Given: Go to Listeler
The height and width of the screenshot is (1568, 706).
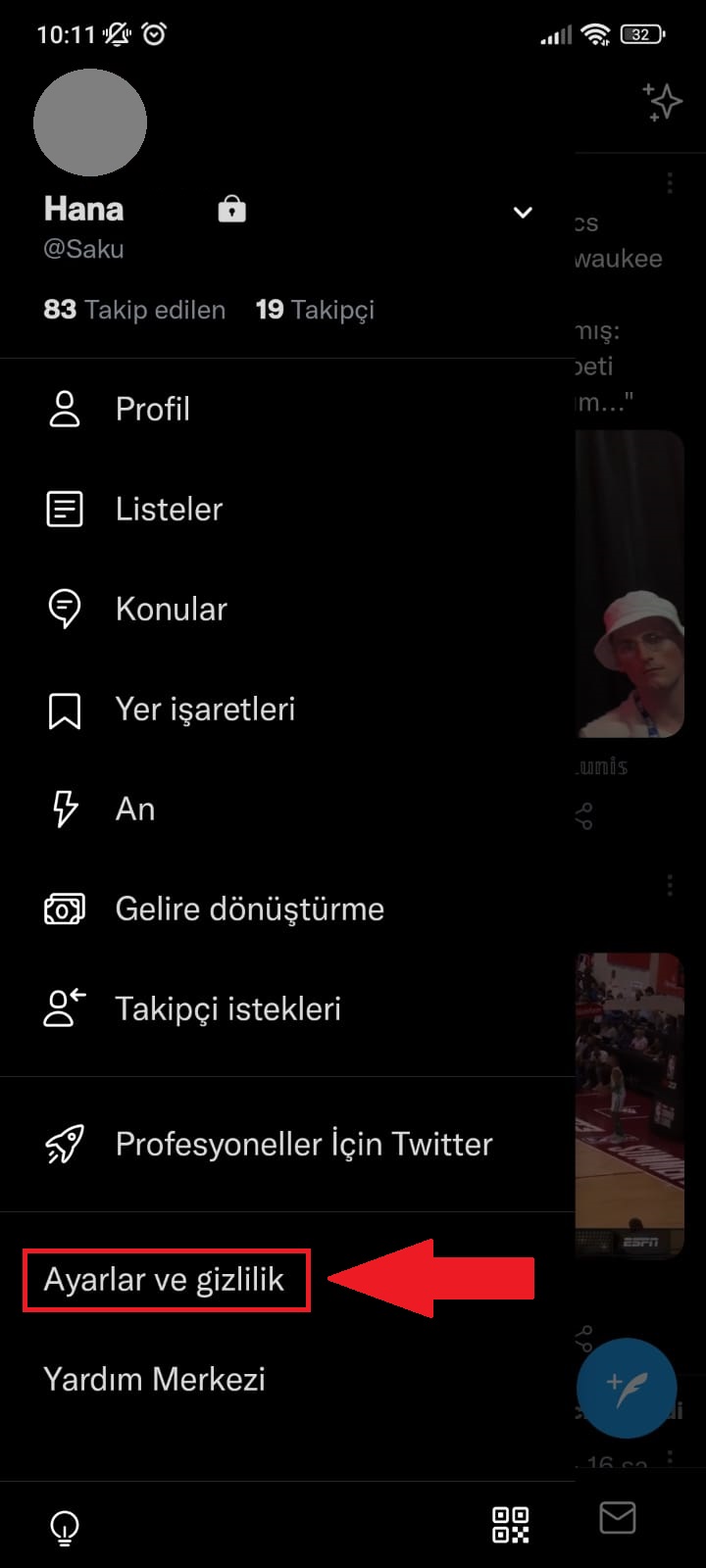Looking at the screenshot, I should [x=168, y=509].
